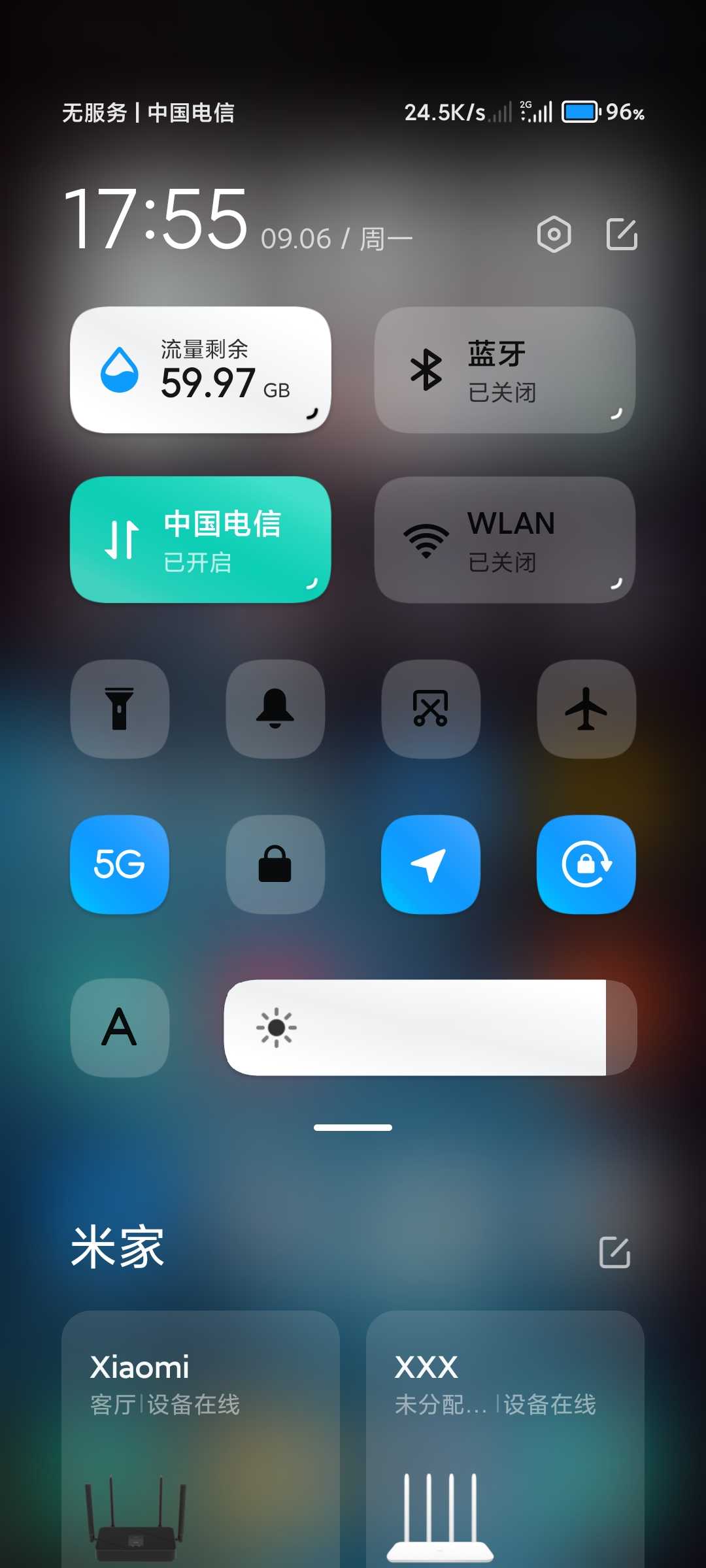Enable the WLAN tile
This screenshot has width=706, height=1568.
point(504,540)
